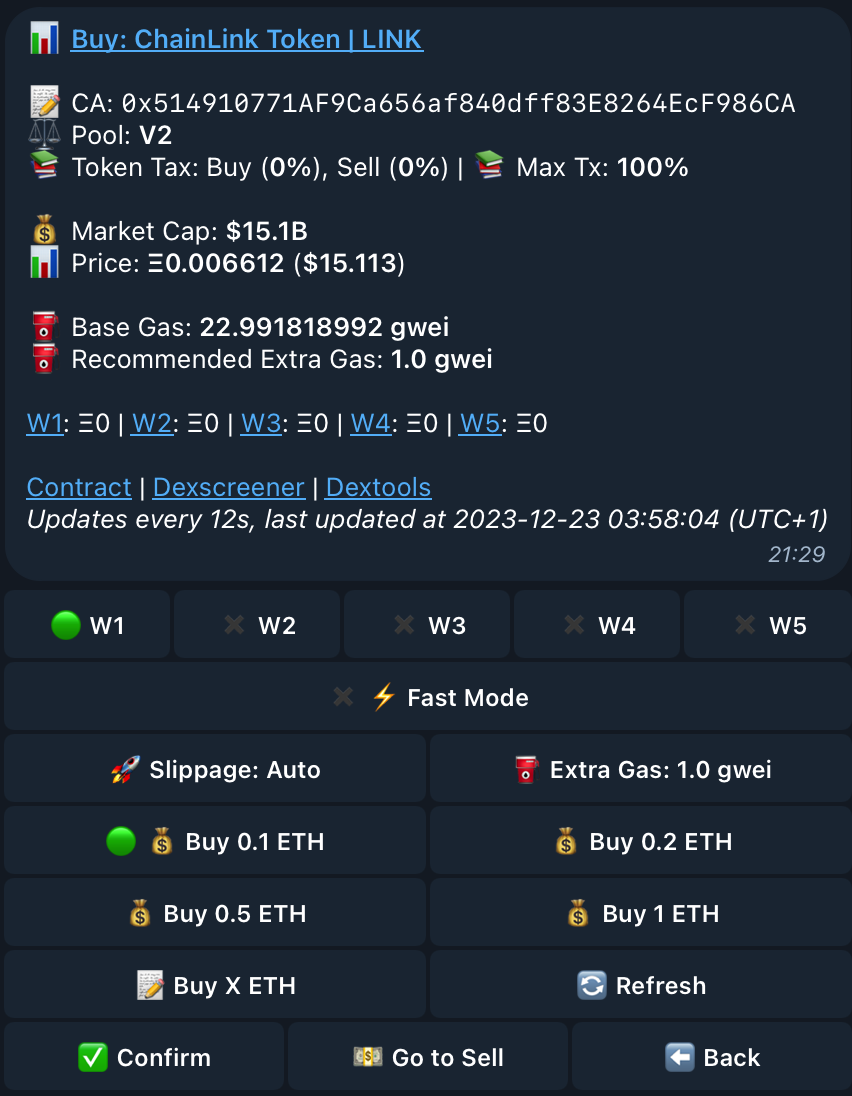The height and width of the screenshot is (1096, 852).
Task: Pick the Buy 0.5 ETH option
Action: click(x=215, y=914)
